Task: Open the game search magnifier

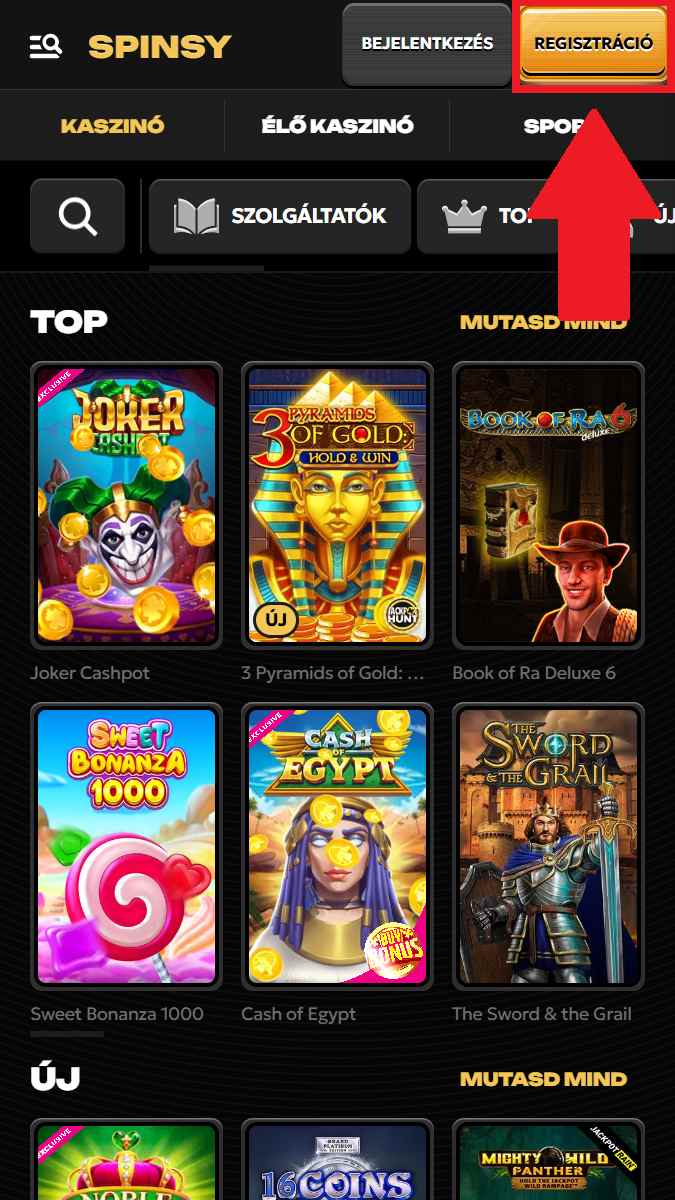Action: click(x=77, y=215)
